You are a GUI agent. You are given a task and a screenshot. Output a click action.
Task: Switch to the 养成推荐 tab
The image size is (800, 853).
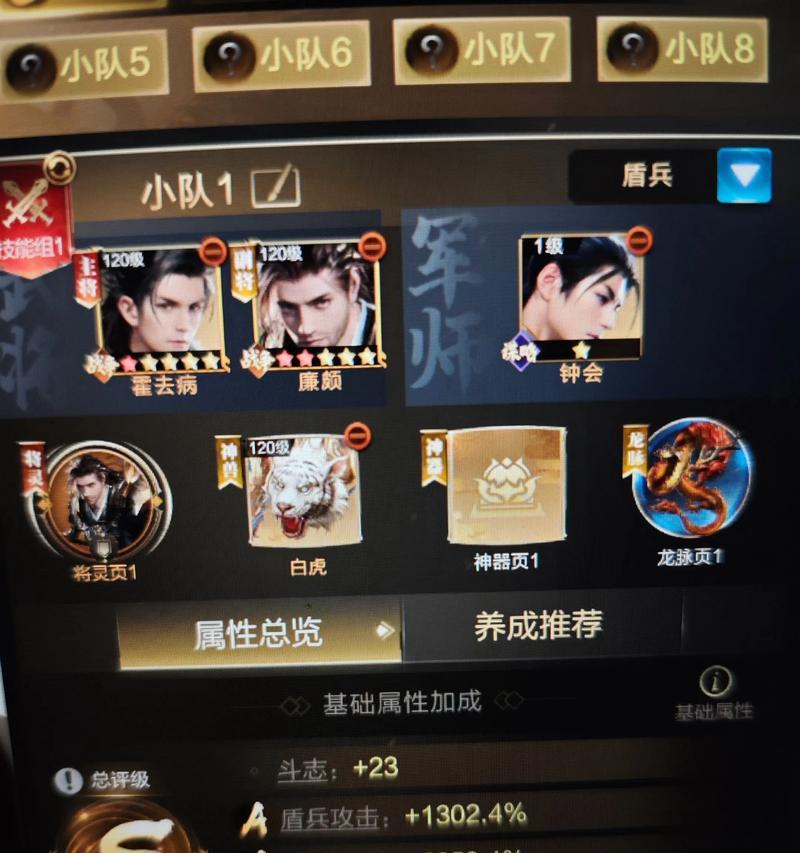(x=539, y=626)
